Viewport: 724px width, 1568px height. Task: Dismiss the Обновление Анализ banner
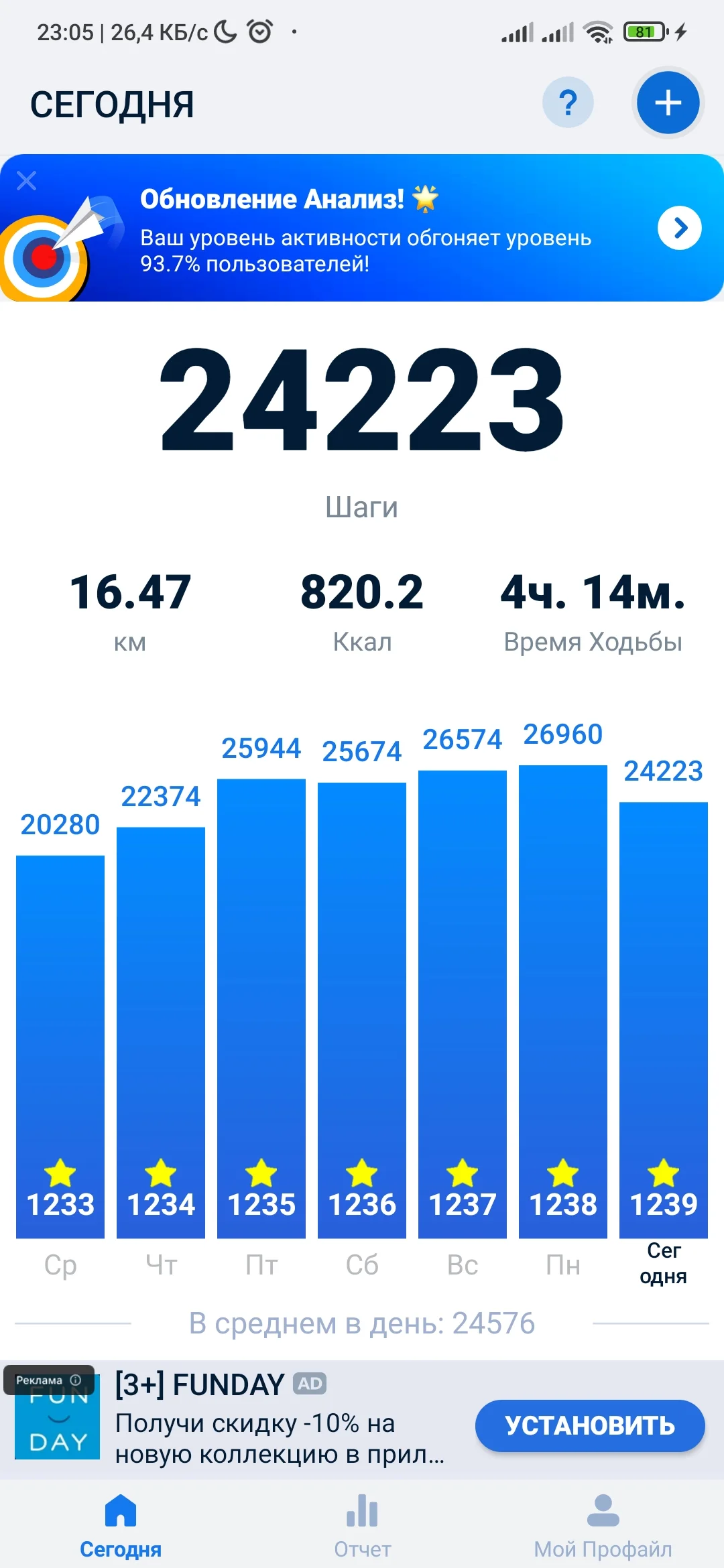tap(27, 180)
